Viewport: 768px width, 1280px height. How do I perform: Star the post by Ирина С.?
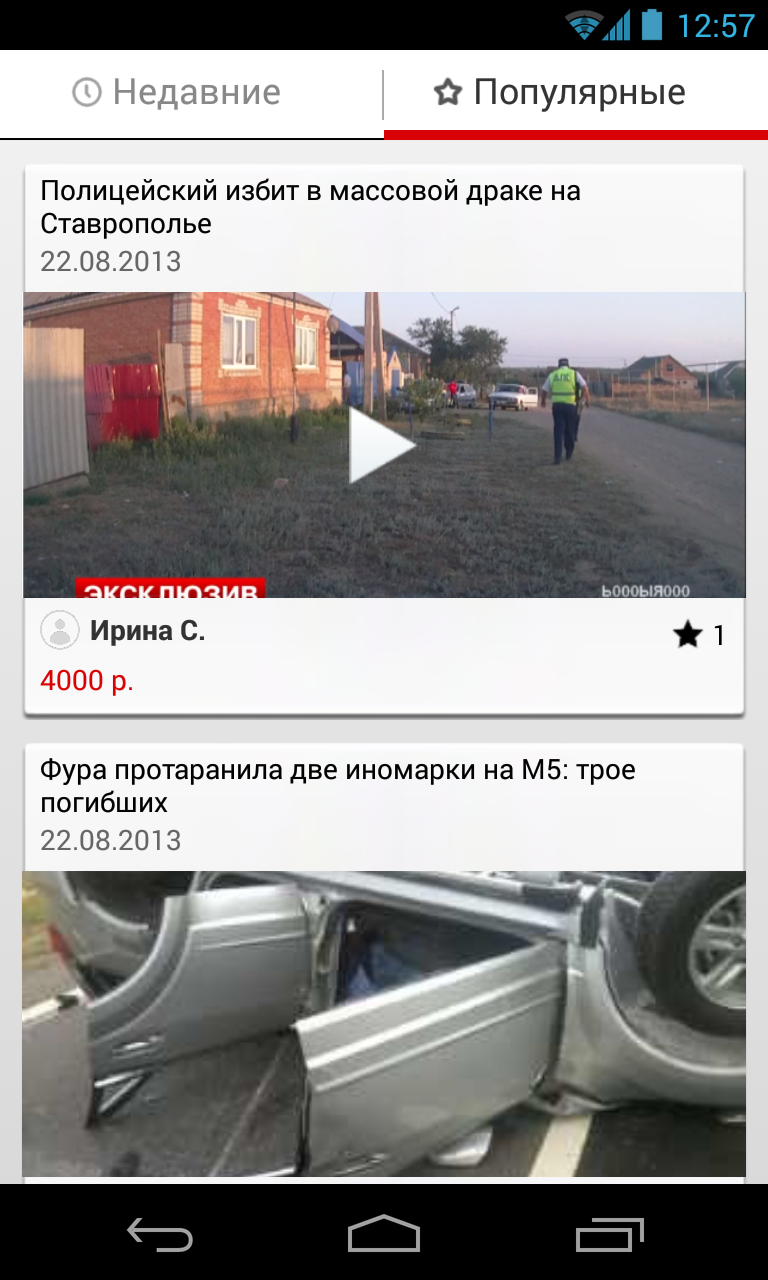(688, 634)
